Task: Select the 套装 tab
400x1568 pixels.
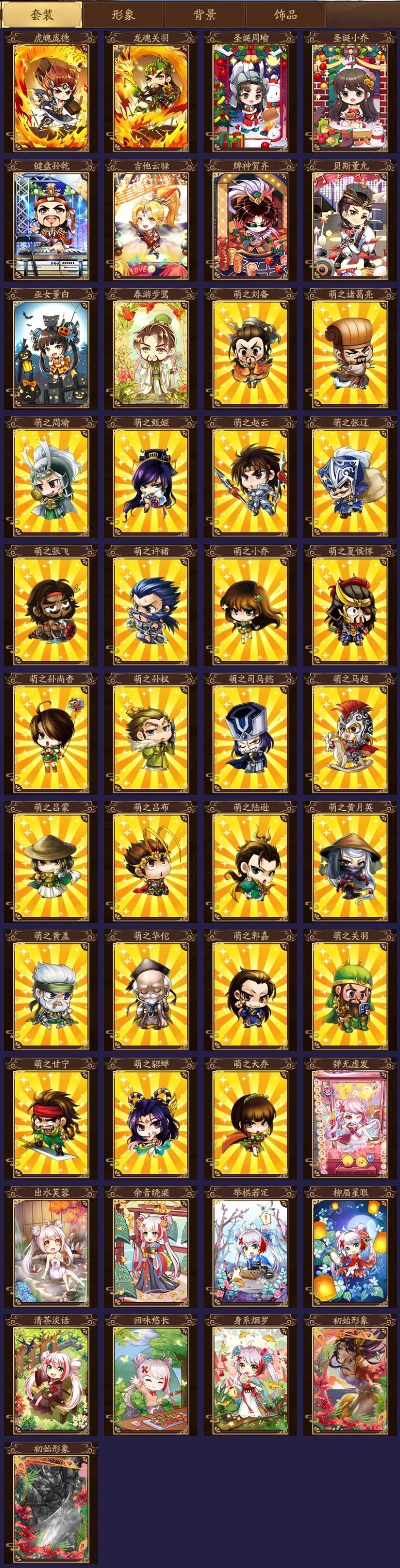Action: [42, 15]
